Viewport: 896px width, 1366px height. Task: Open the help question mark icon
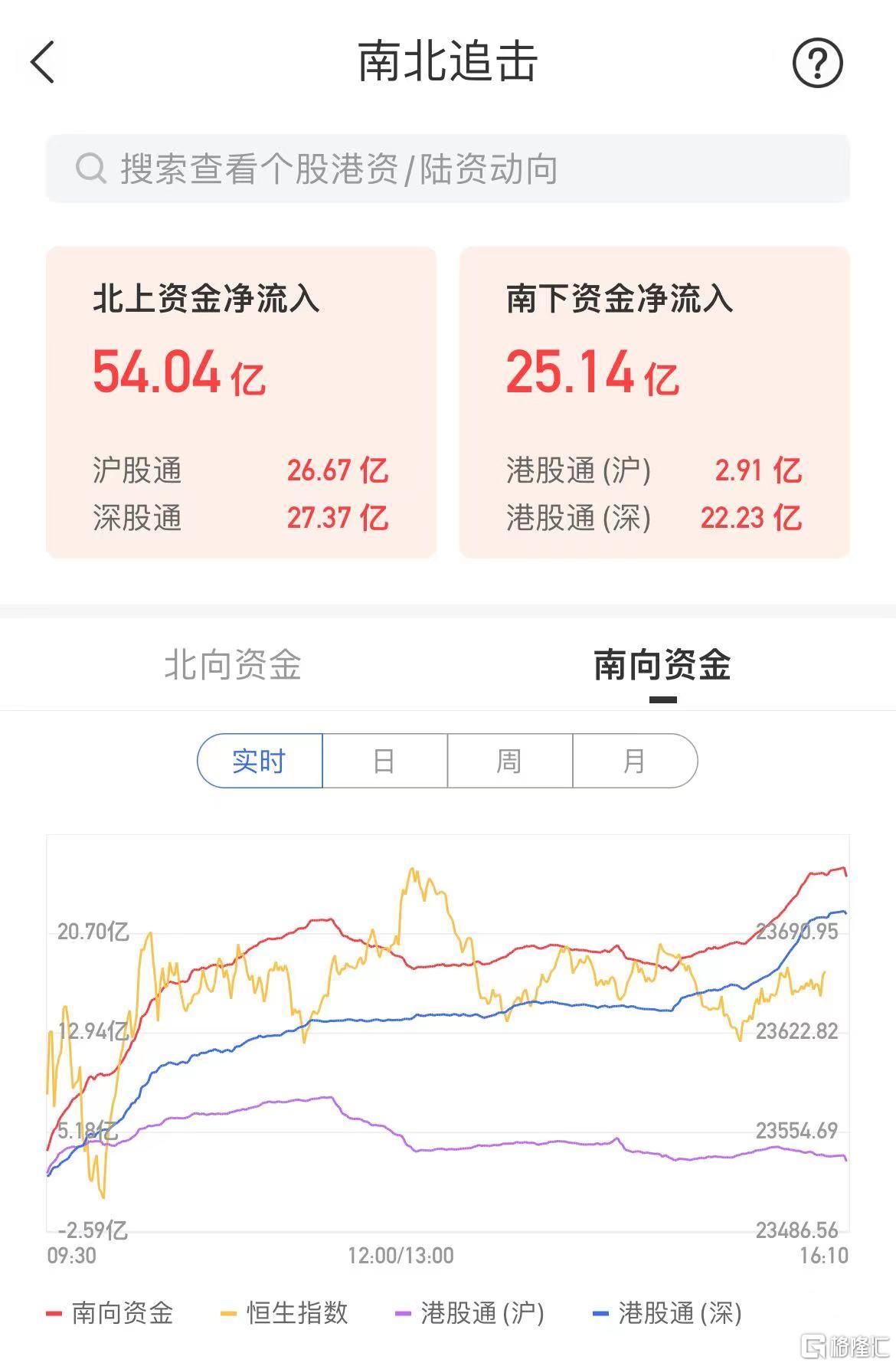[x=817, y=62]
